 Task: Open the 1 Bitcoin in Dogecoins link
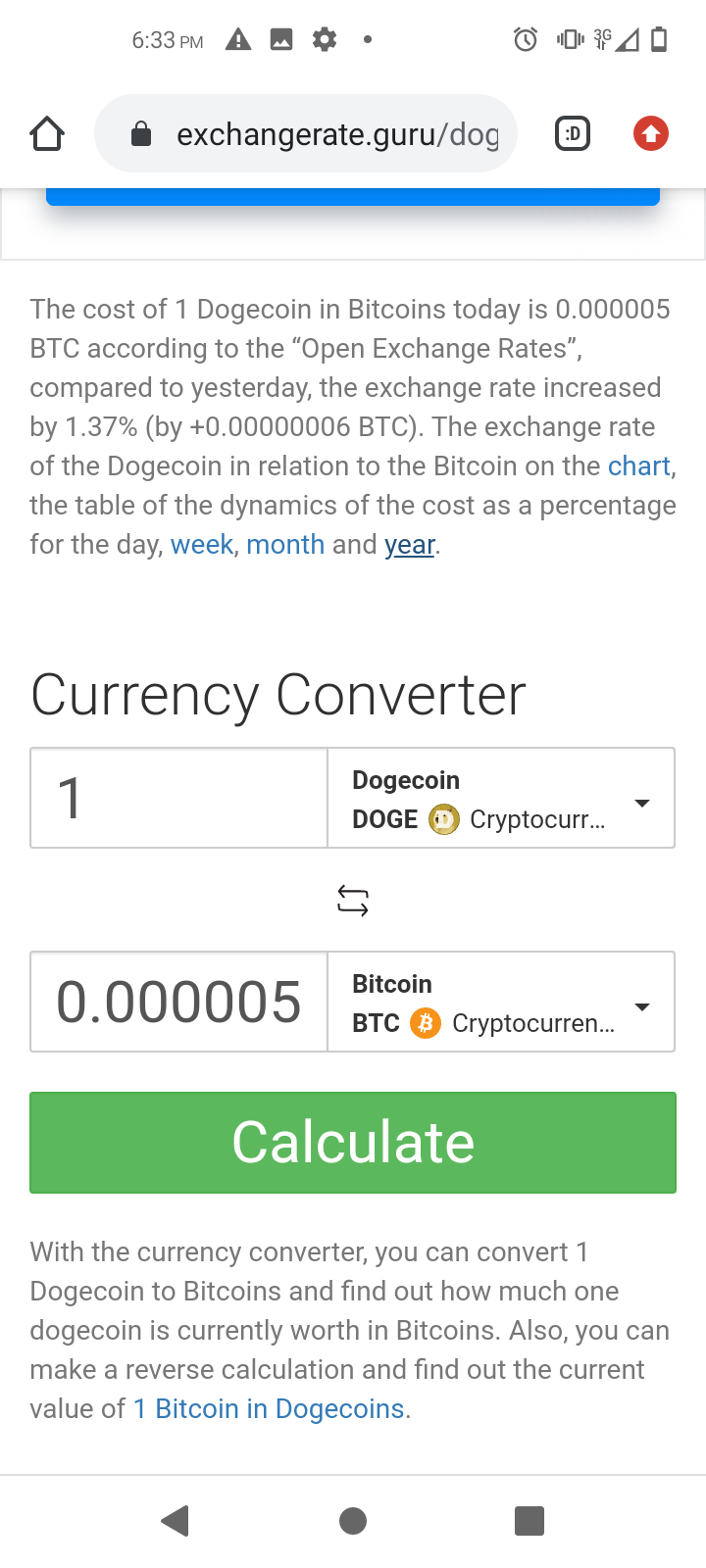coord(269,1408)
